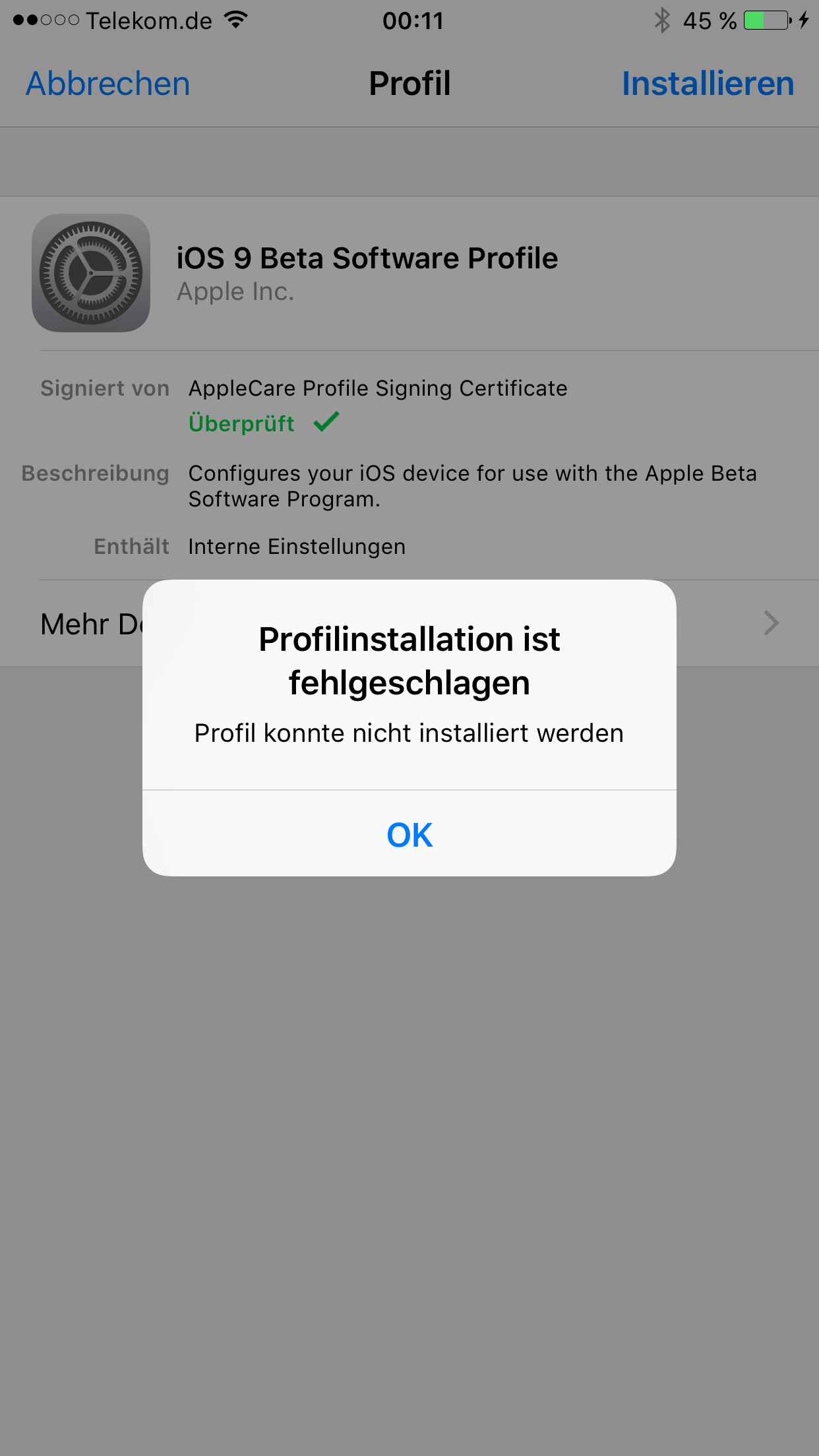The height and width of the screenshot is (1456, 819).
Task: Tap Abbrechen to cancel the profile
Action: (108, 84)
